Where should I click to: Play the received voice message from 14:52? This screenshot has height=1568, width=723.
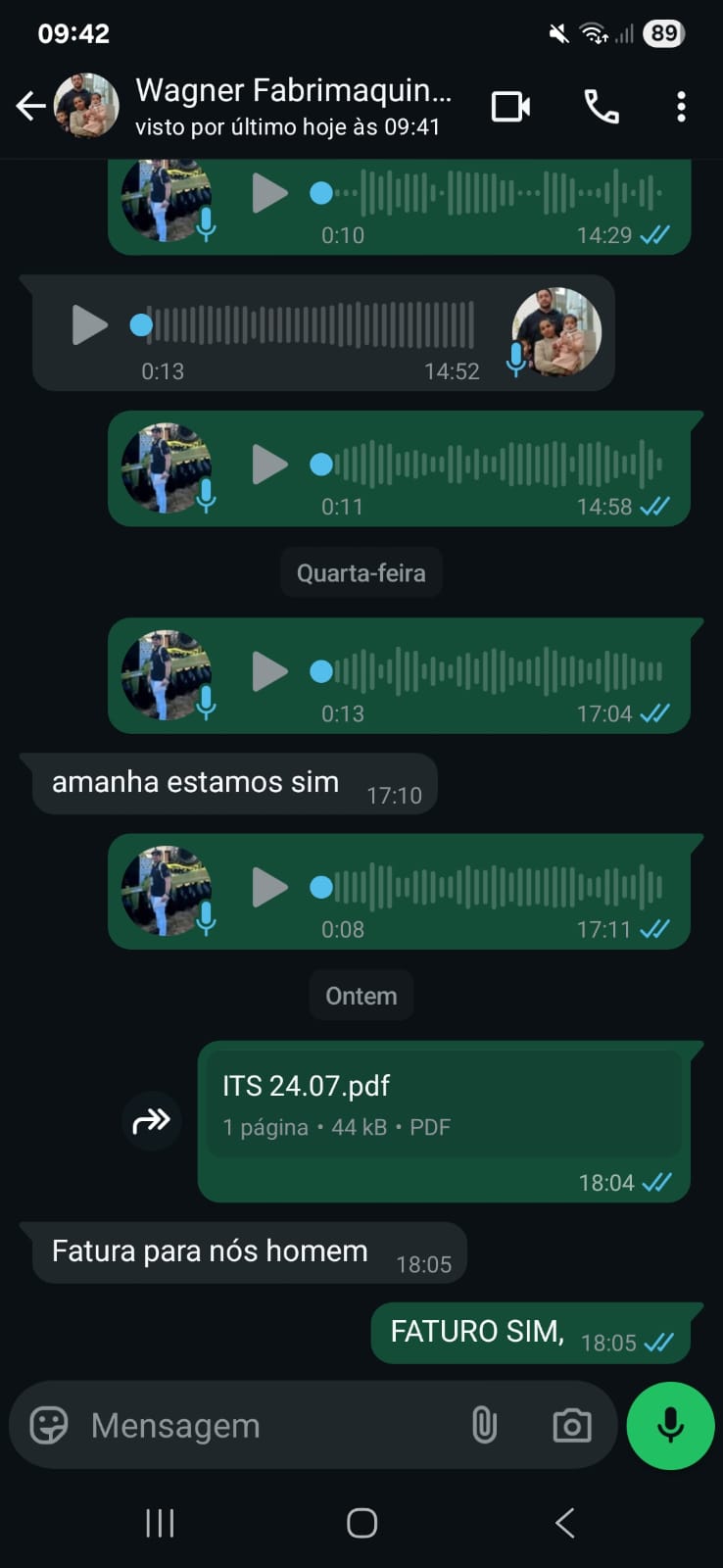point(89,324)
